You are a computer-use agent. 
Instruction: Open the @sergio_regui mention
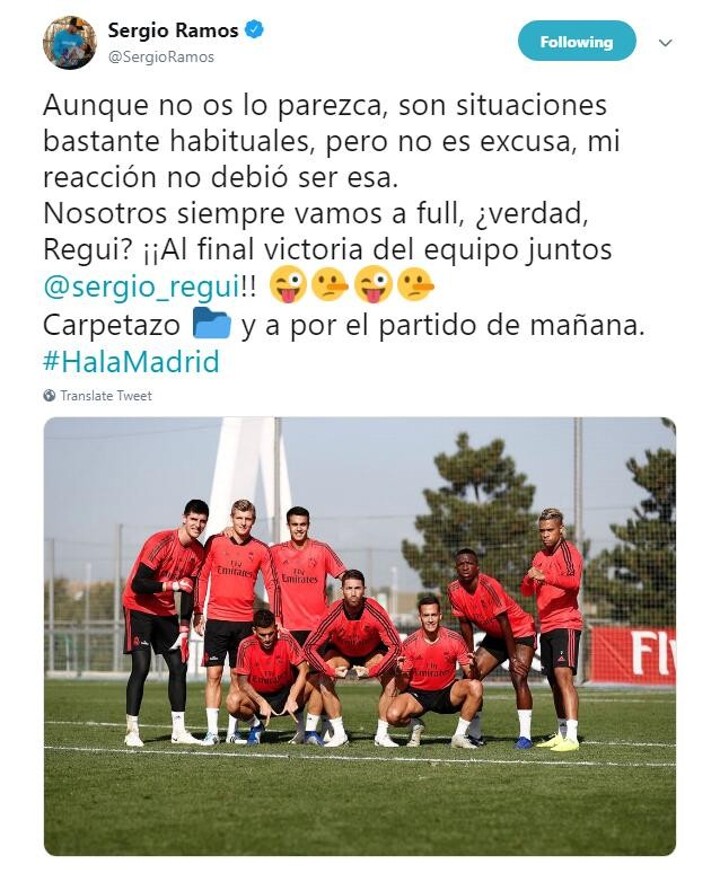pos(140,287)
